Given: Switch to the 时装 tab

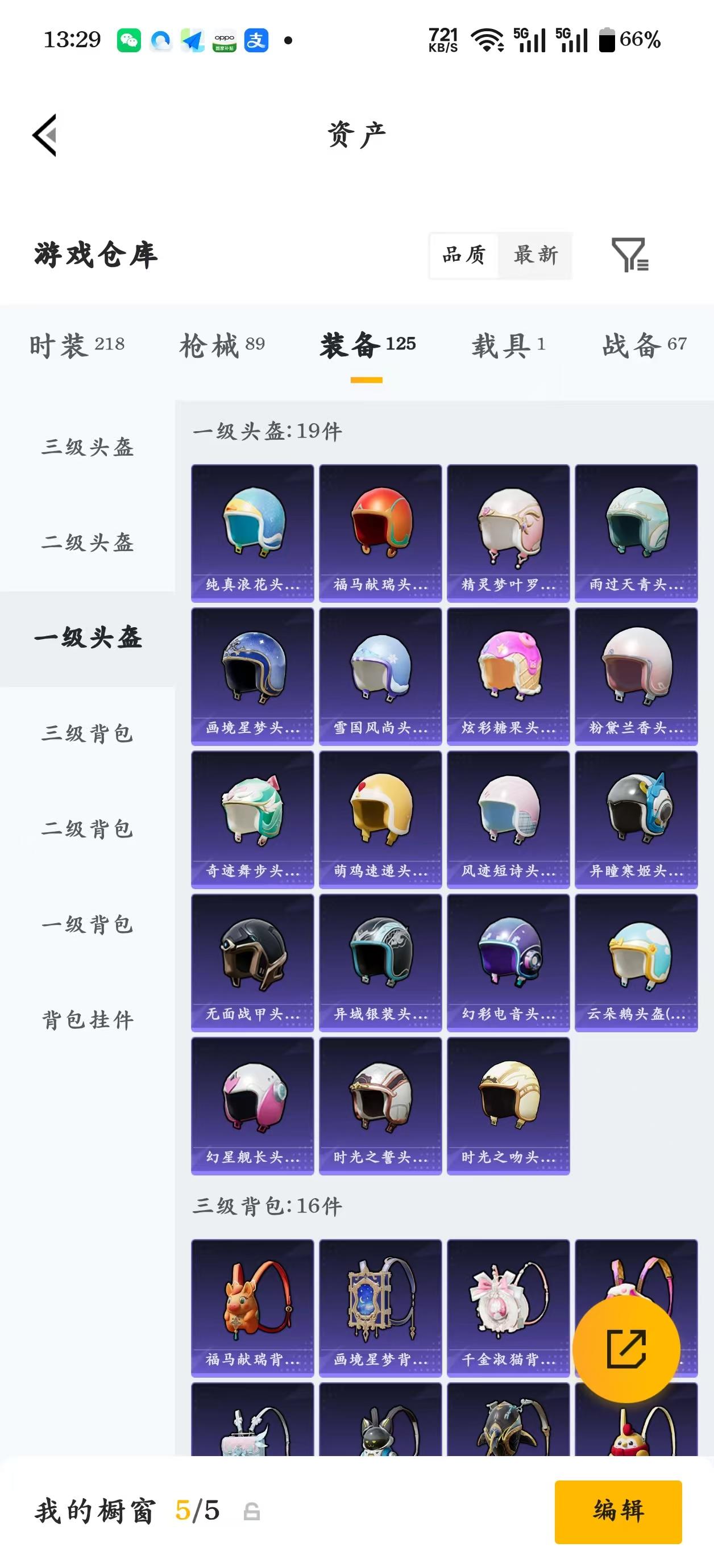Looking at the screenshot, I should [77, 345].
